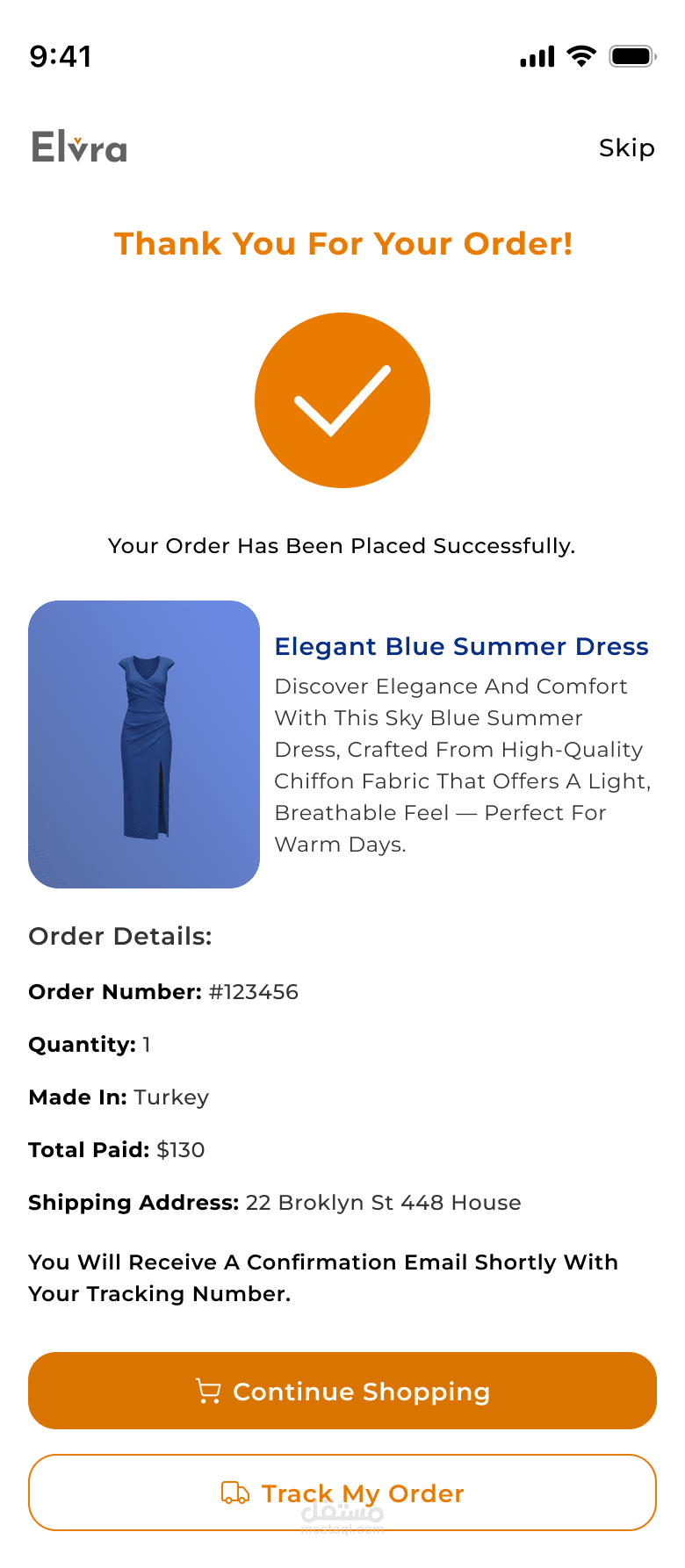The image size is (685, 1568).
Task: Open Track My Order
Action: point(342,1492)
